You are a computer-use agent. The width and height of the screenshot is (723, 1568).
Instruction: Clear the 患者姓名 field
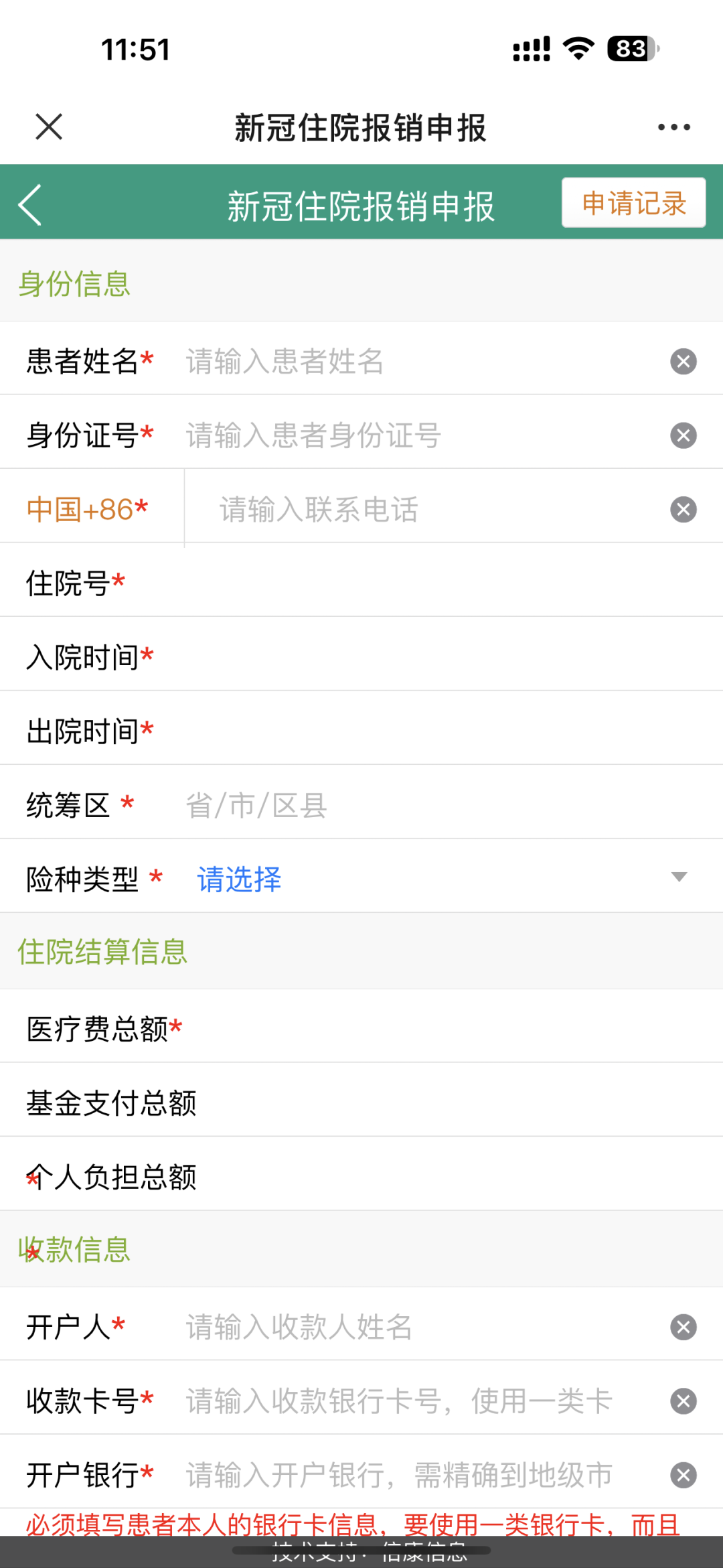(683, 362)
